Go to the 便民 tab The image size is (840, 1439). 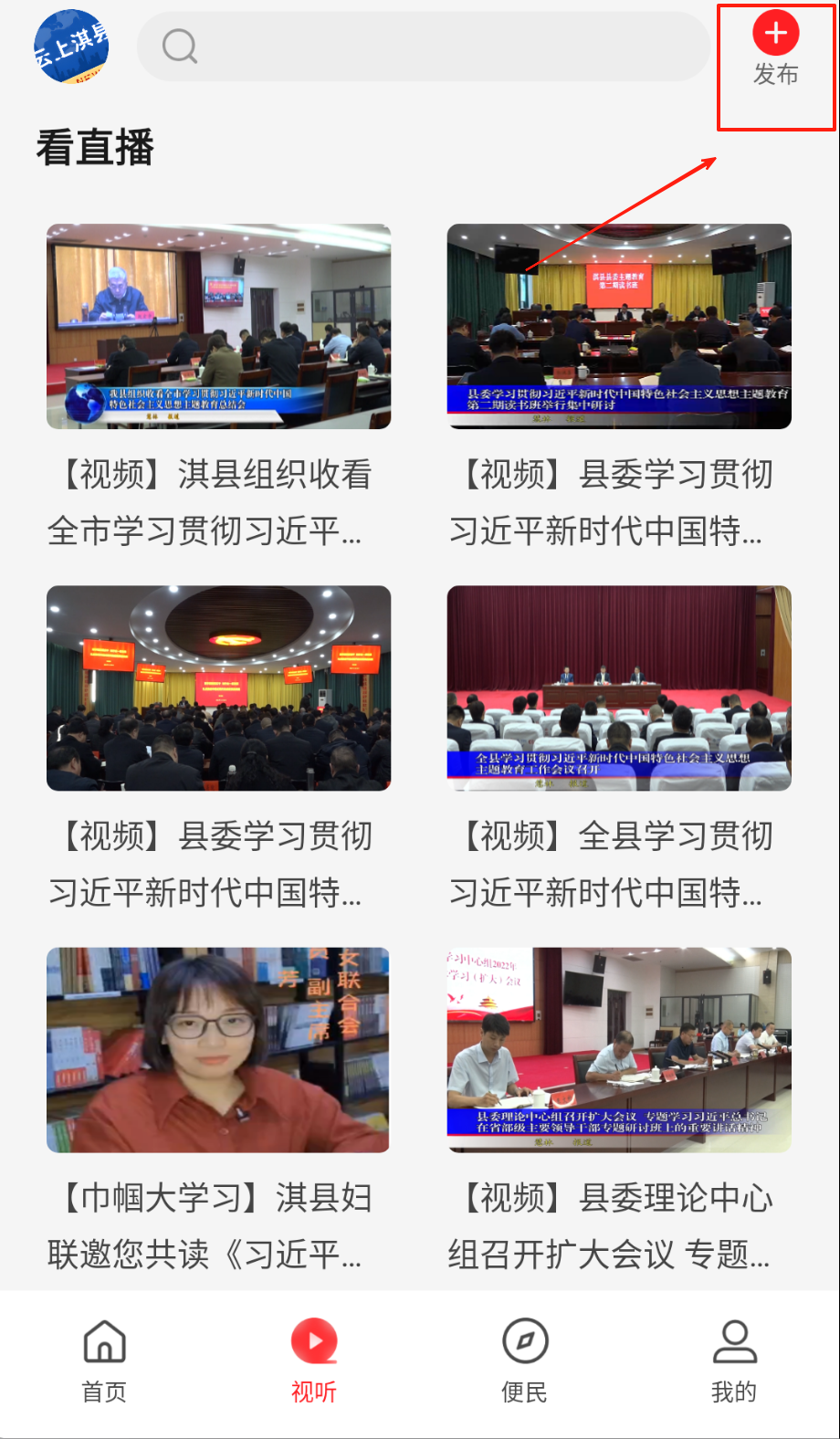(x=525, y=1360)
